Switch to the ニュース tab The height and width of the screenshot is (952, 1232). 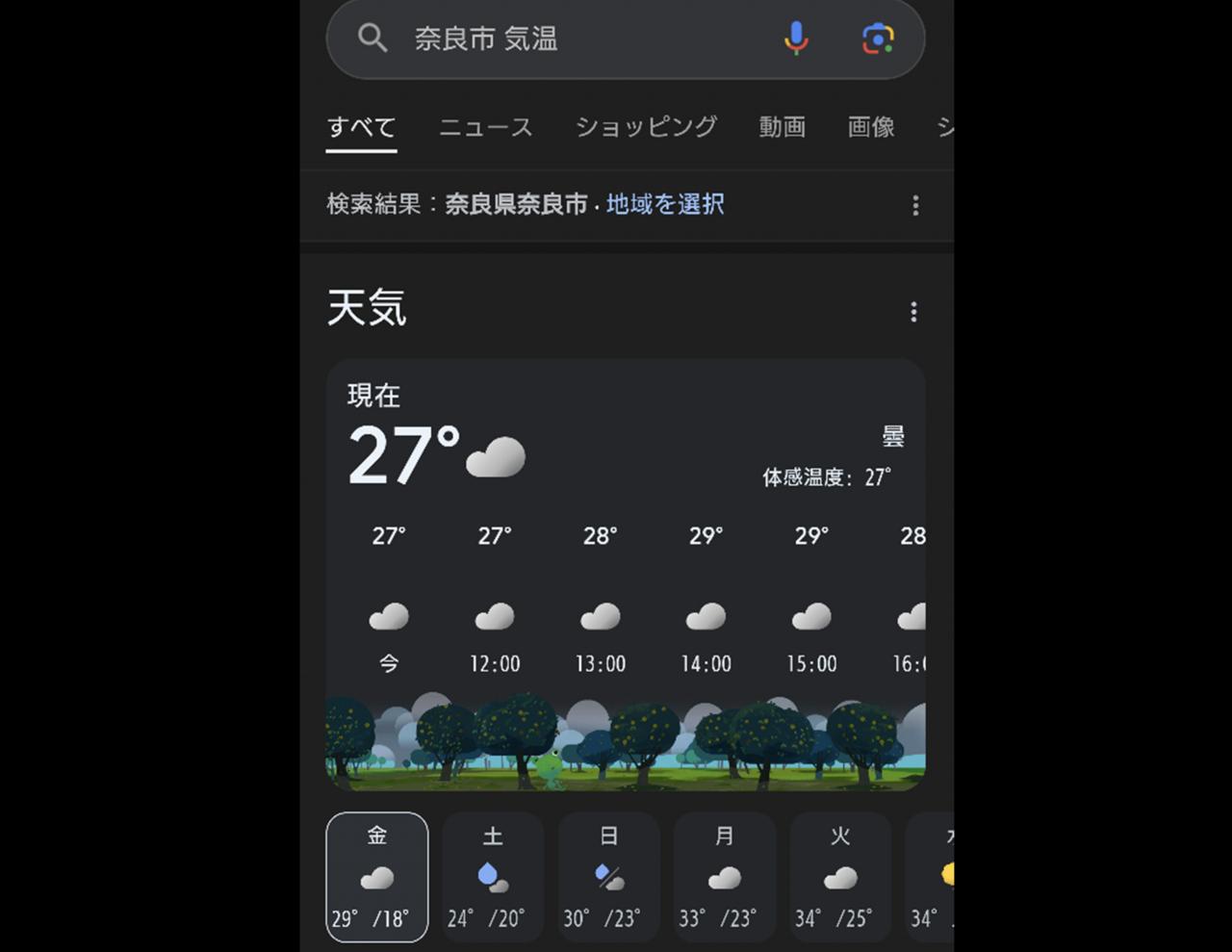click(x=485, y=127)
